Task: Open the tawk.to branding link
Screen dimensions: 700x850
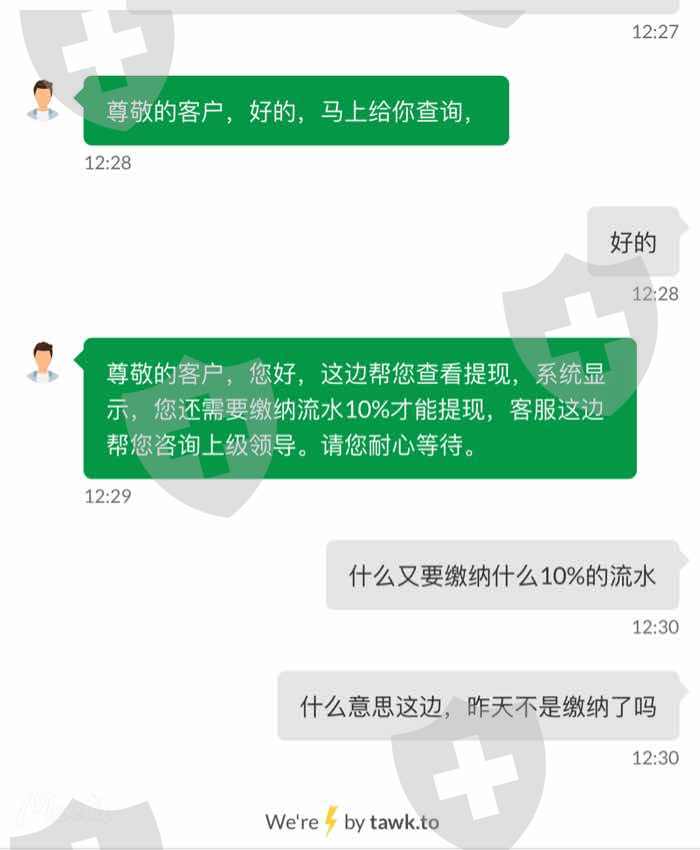Action: click(x=352, y=821)
